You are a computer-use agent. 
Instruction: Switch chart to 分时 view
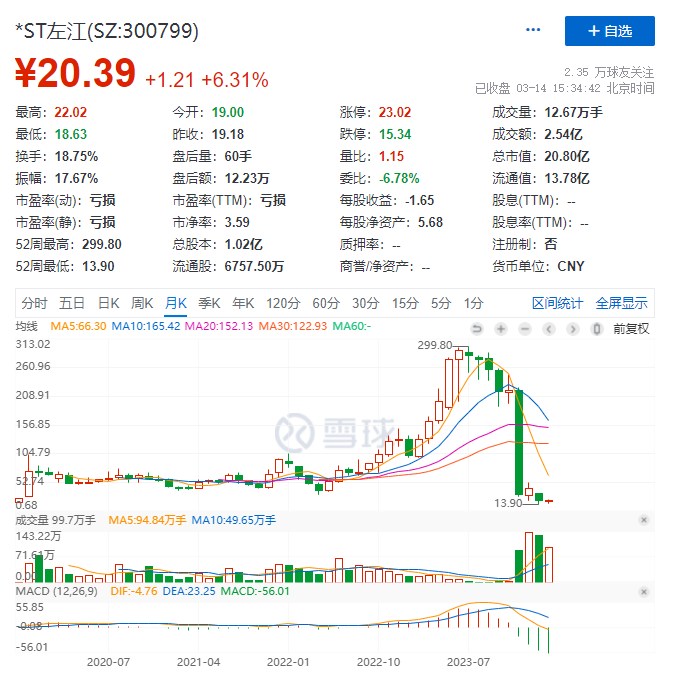point(34,303)
